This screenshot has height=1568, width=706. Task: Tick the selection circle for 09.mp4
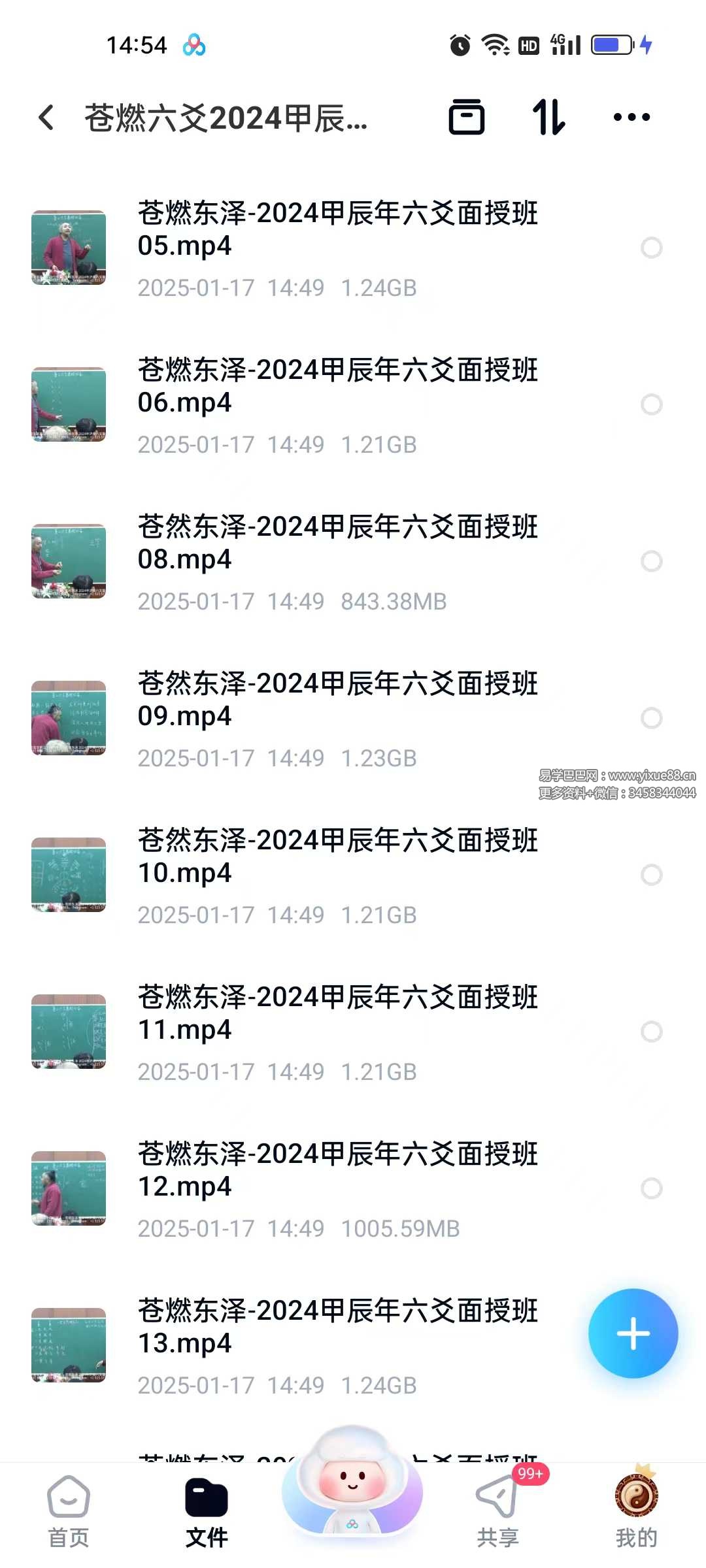click(651, 718)
